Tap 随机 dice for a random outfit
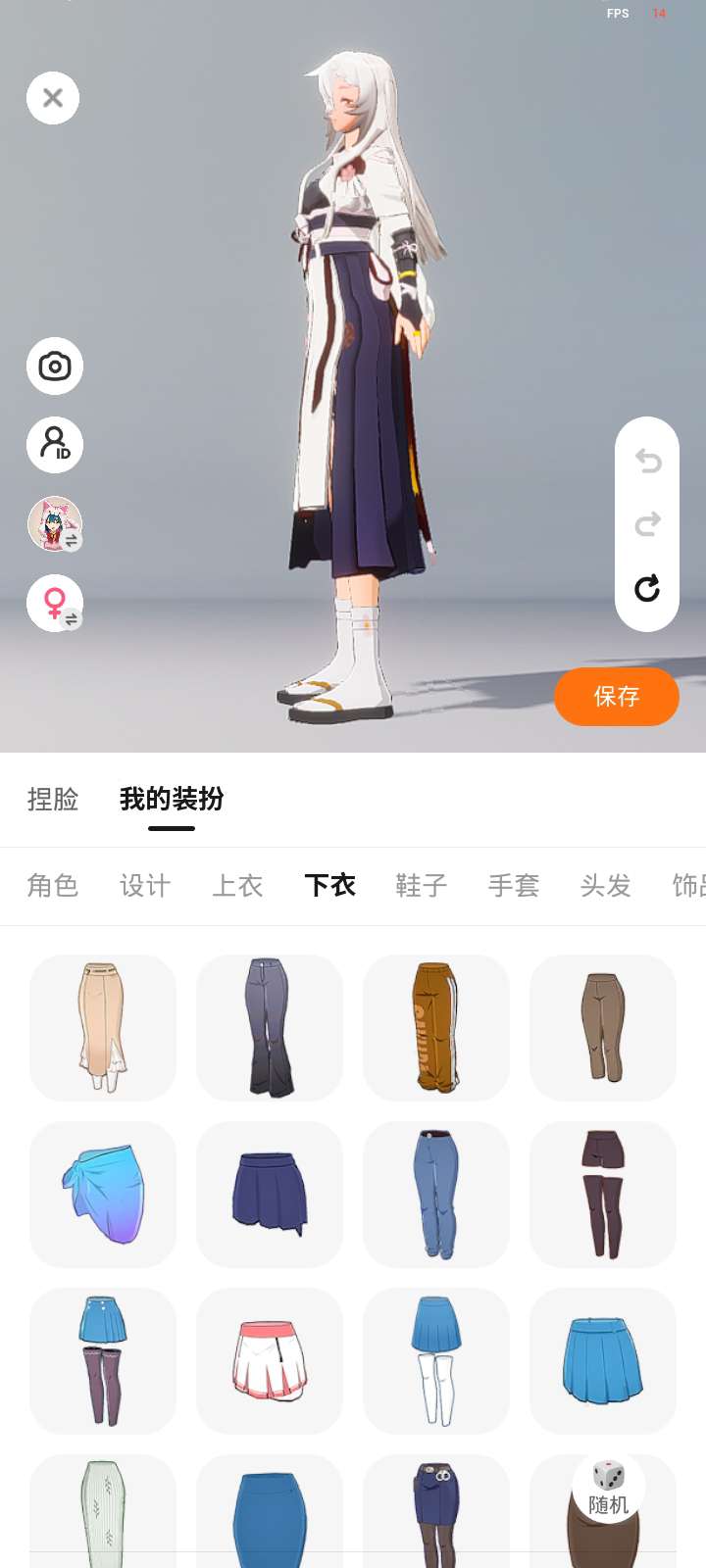This screenshot has height=1568, width=706. tap(608, 1488)
